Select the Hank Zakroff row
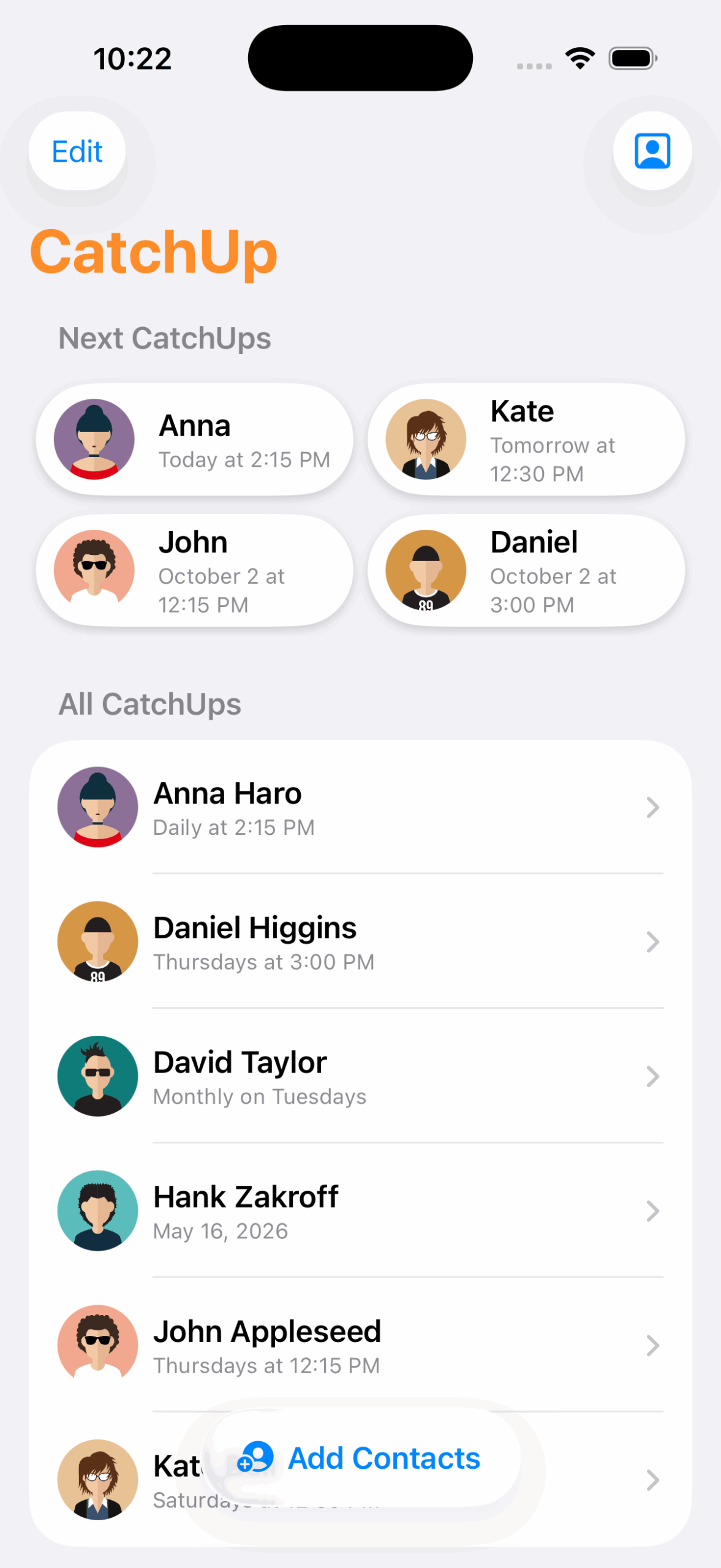This screenshot has height=1568, width=721. tap(360, 1211)
